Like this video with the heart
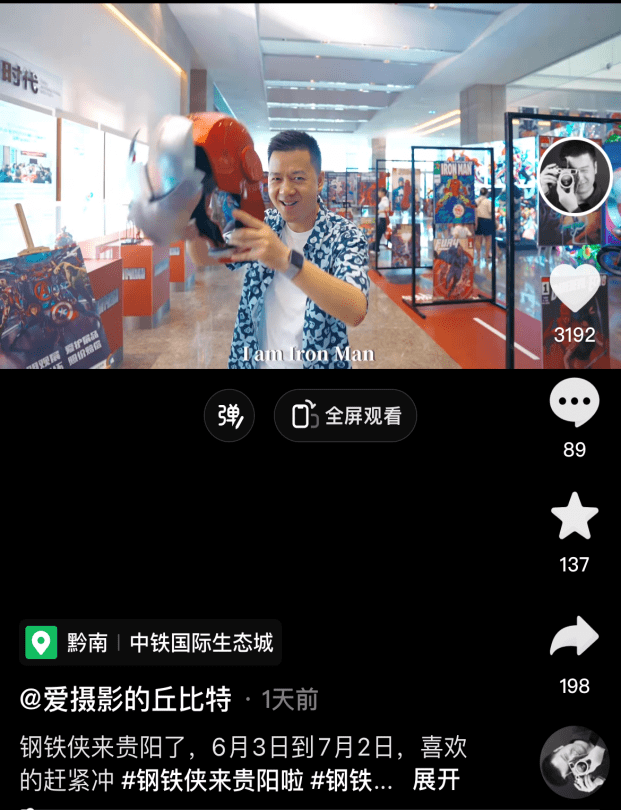The height and width of the screenshot is (810, 621). [x=574, y=288]
